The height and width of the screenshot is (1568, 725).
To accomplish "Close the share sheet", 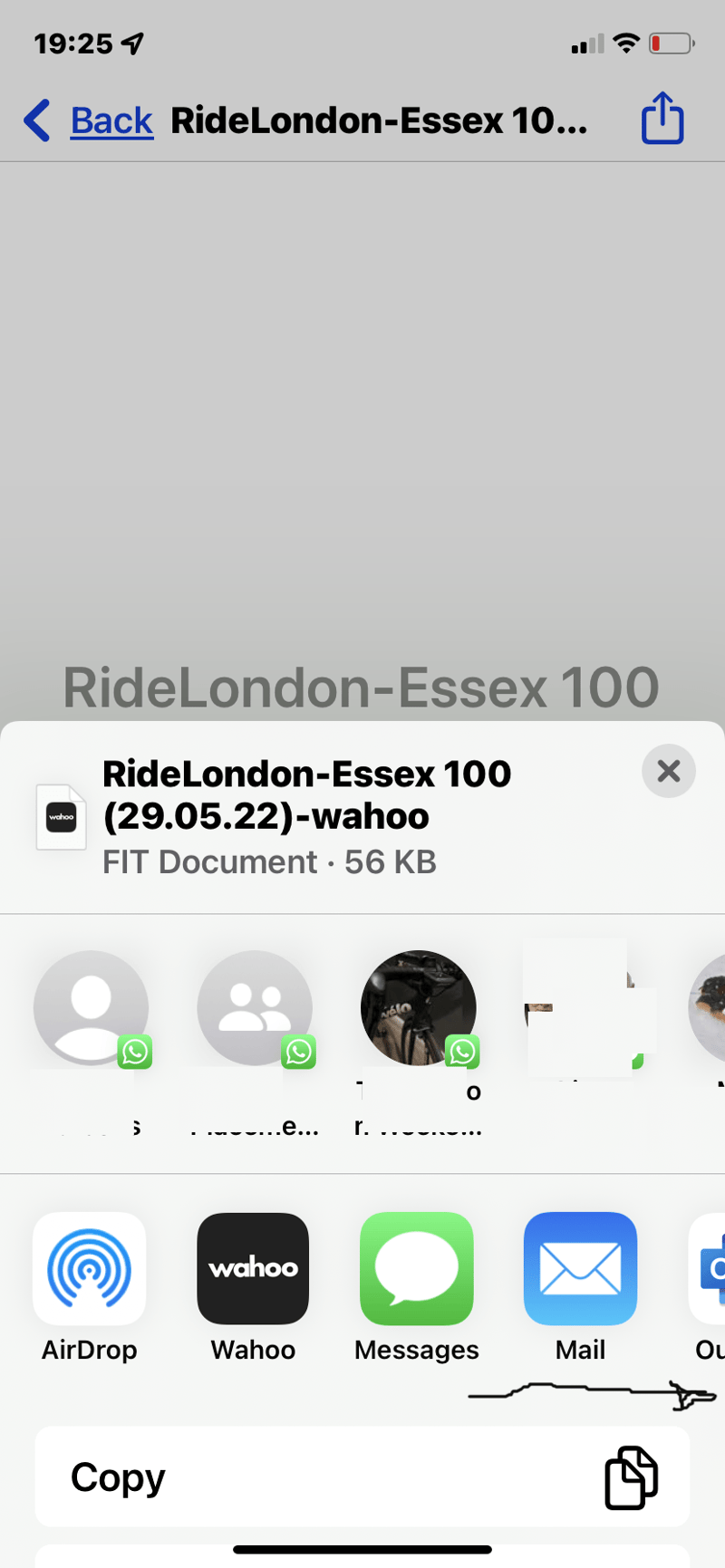I will pyautogui.click(x=669, y=771).
